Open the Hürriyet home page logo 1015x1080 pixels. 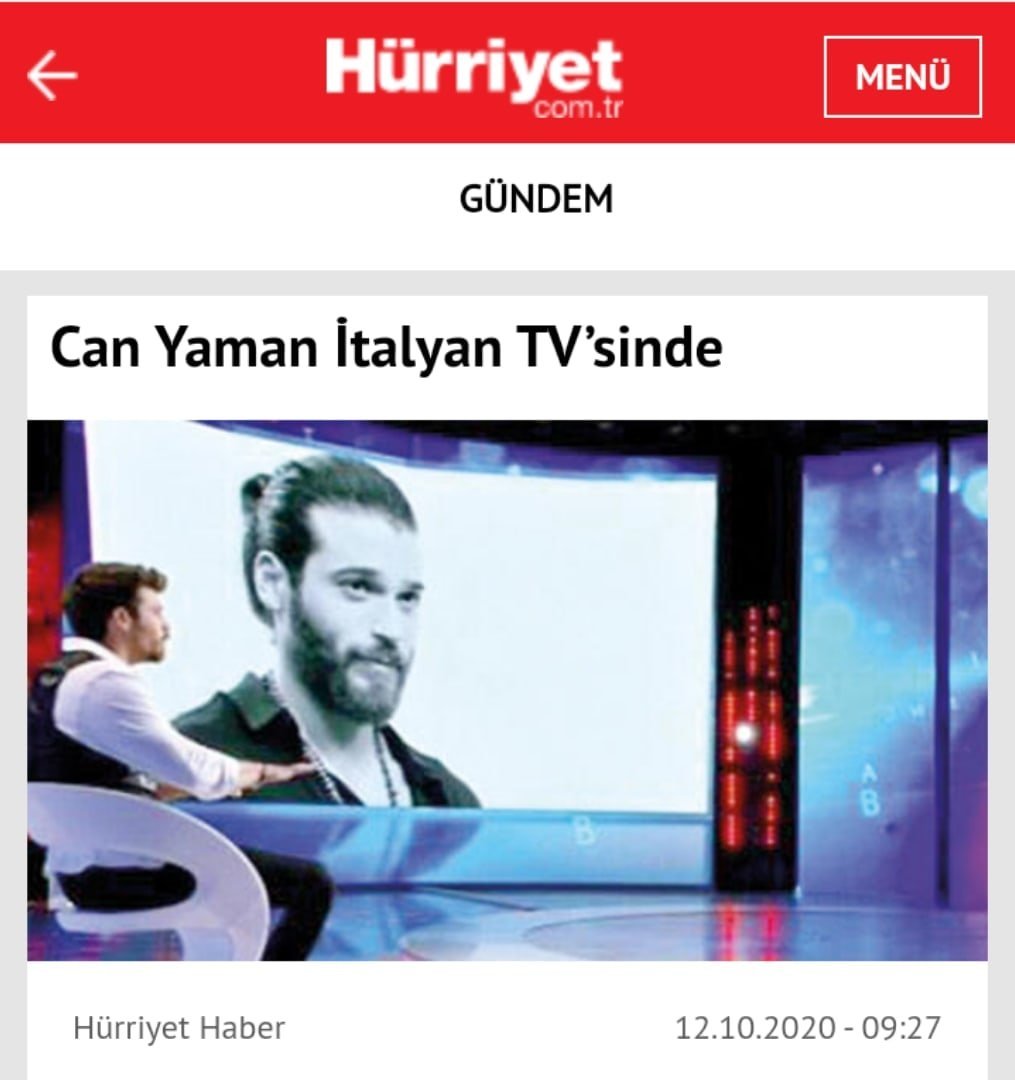(473, 75)
